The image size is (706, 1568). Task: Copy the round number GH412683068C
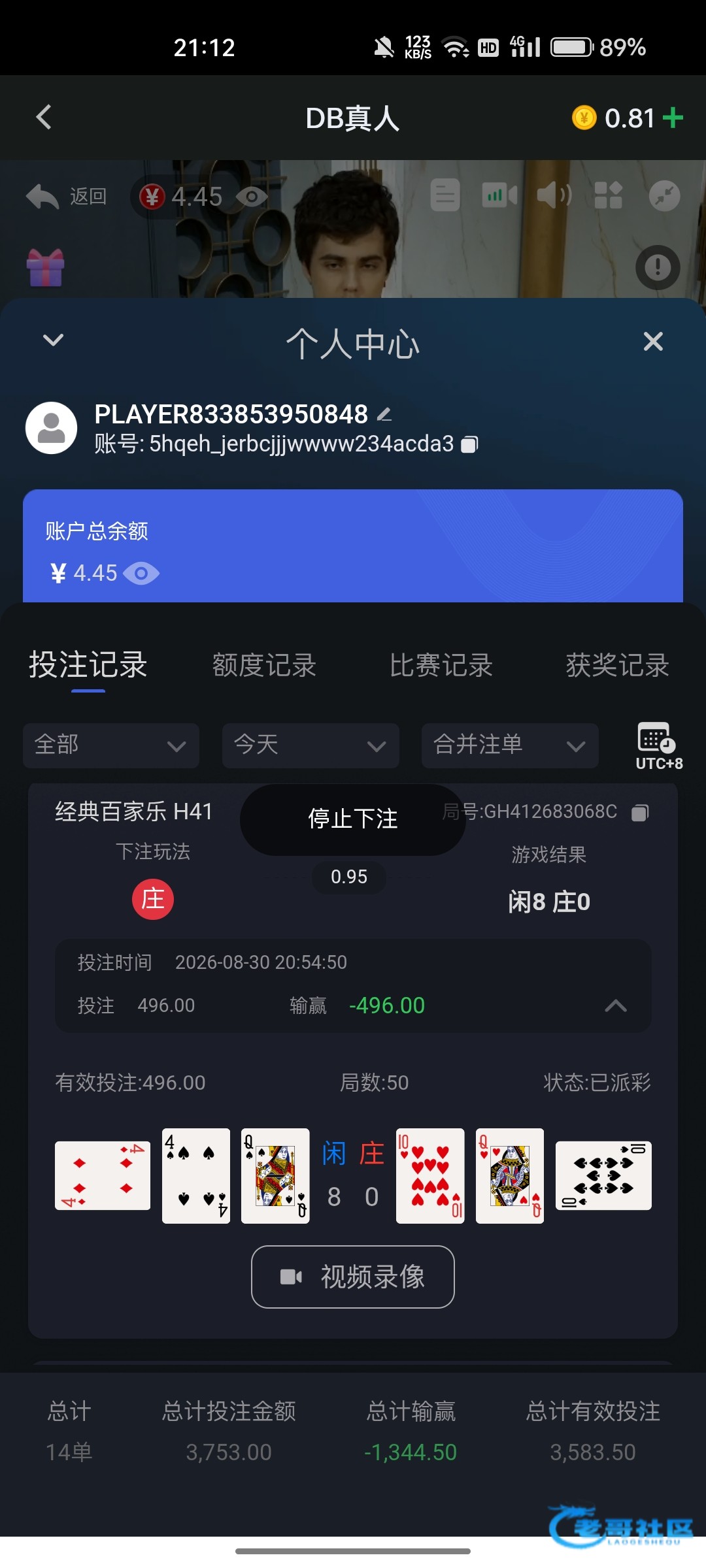(640, 813)
